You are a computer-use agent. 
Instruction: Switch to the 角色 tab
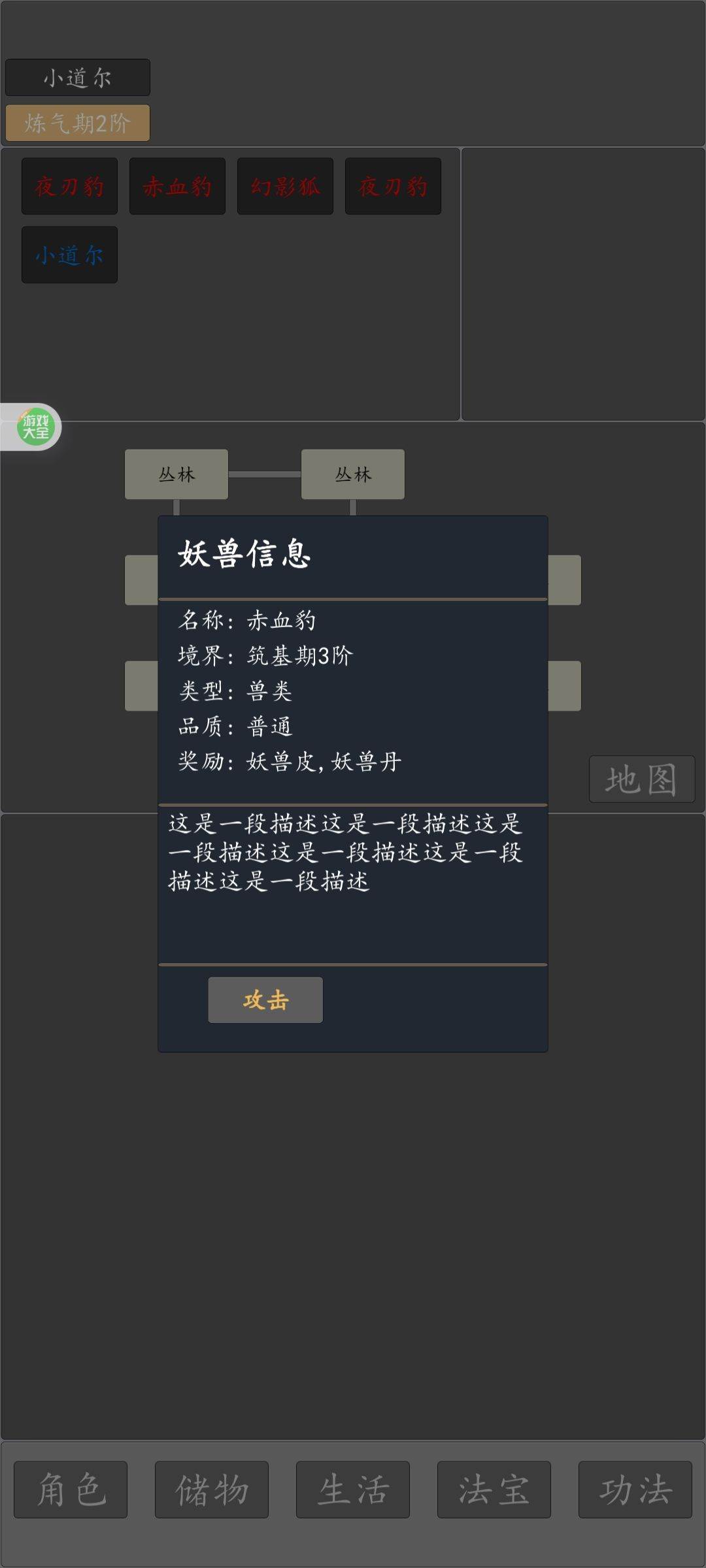coord(71,1489)
